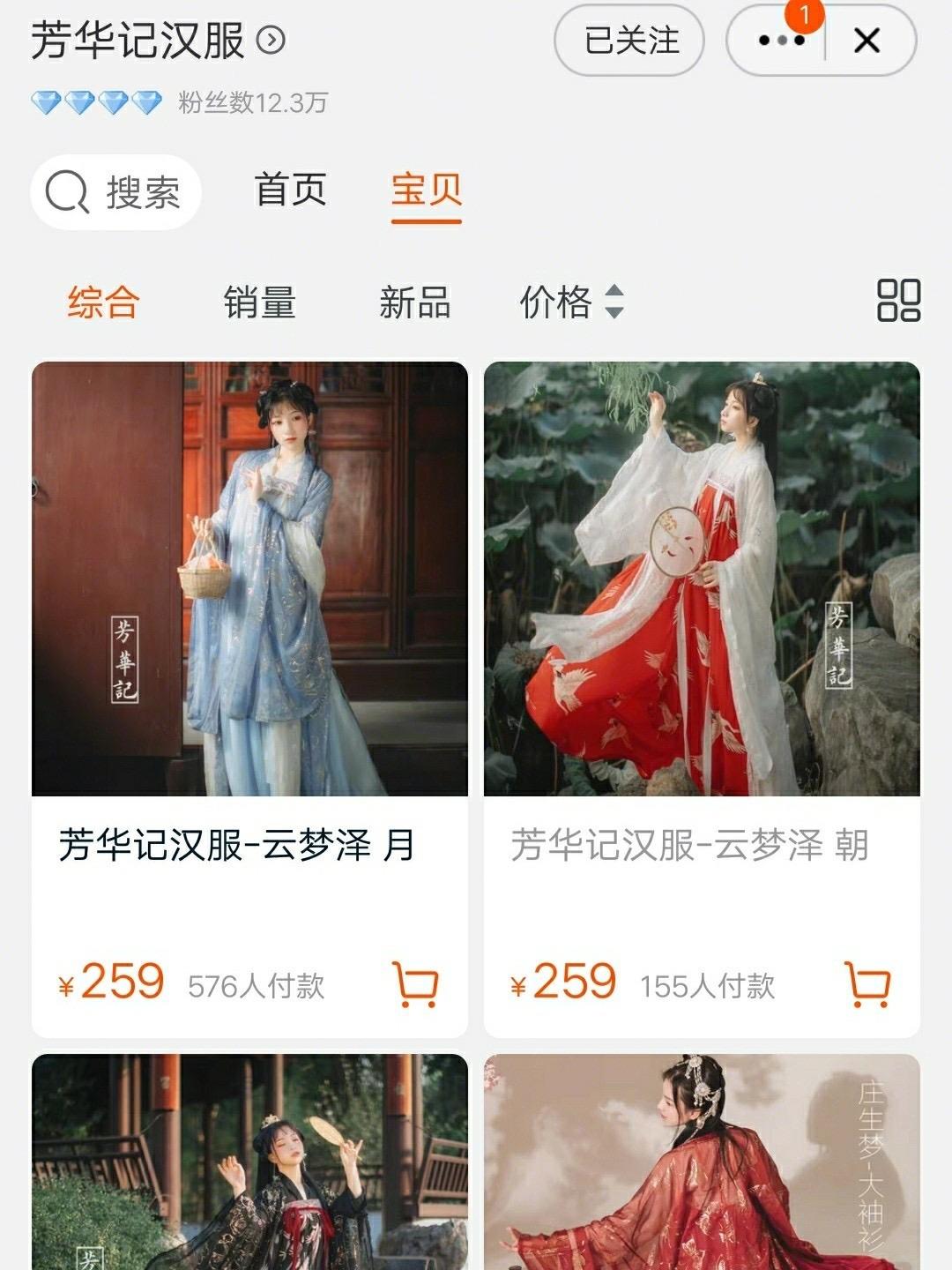Viewport: 952px width, 1270px height.
Task: Sort products by 综合
Action: point(103,303)
